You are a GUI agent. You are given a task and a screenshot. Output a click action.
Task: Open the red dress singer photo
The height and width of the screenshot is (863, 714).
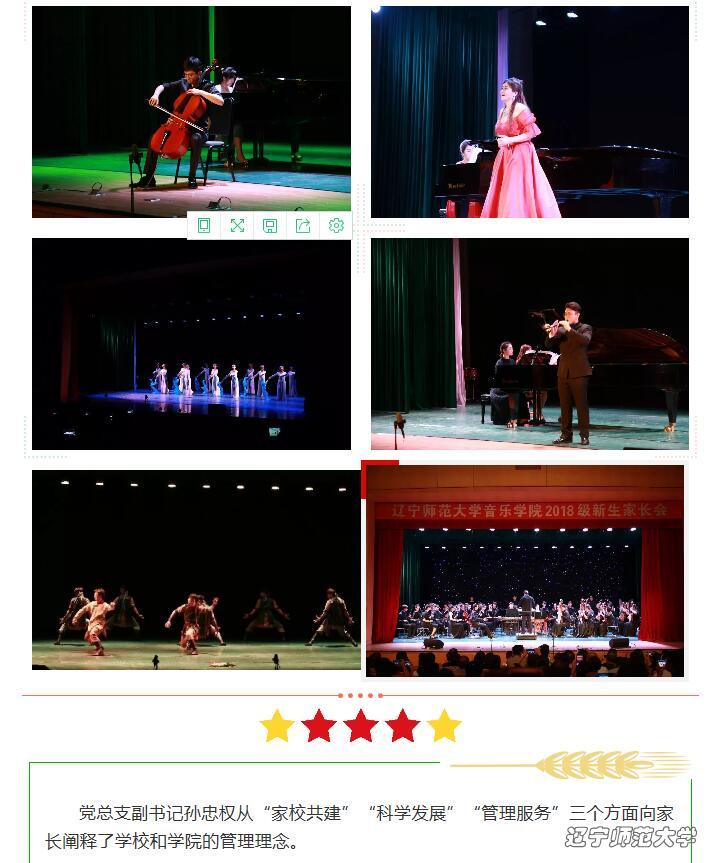point(530,112)
